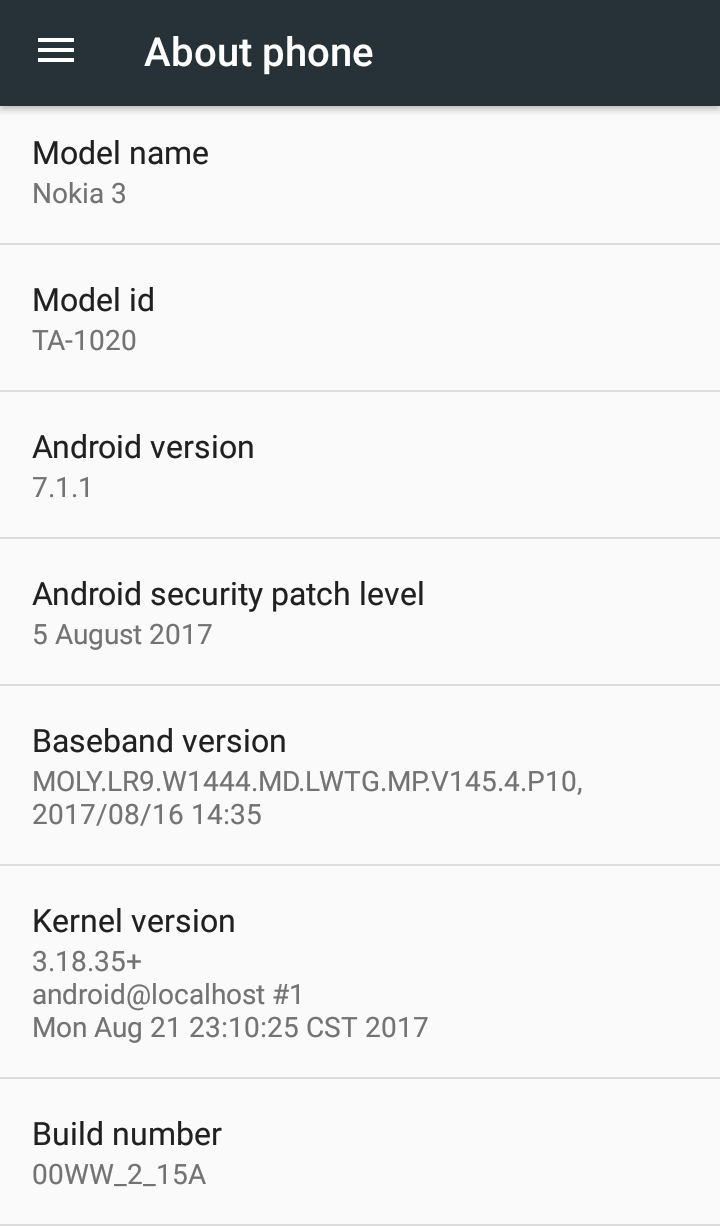Tap the Kernel version row

360,972
